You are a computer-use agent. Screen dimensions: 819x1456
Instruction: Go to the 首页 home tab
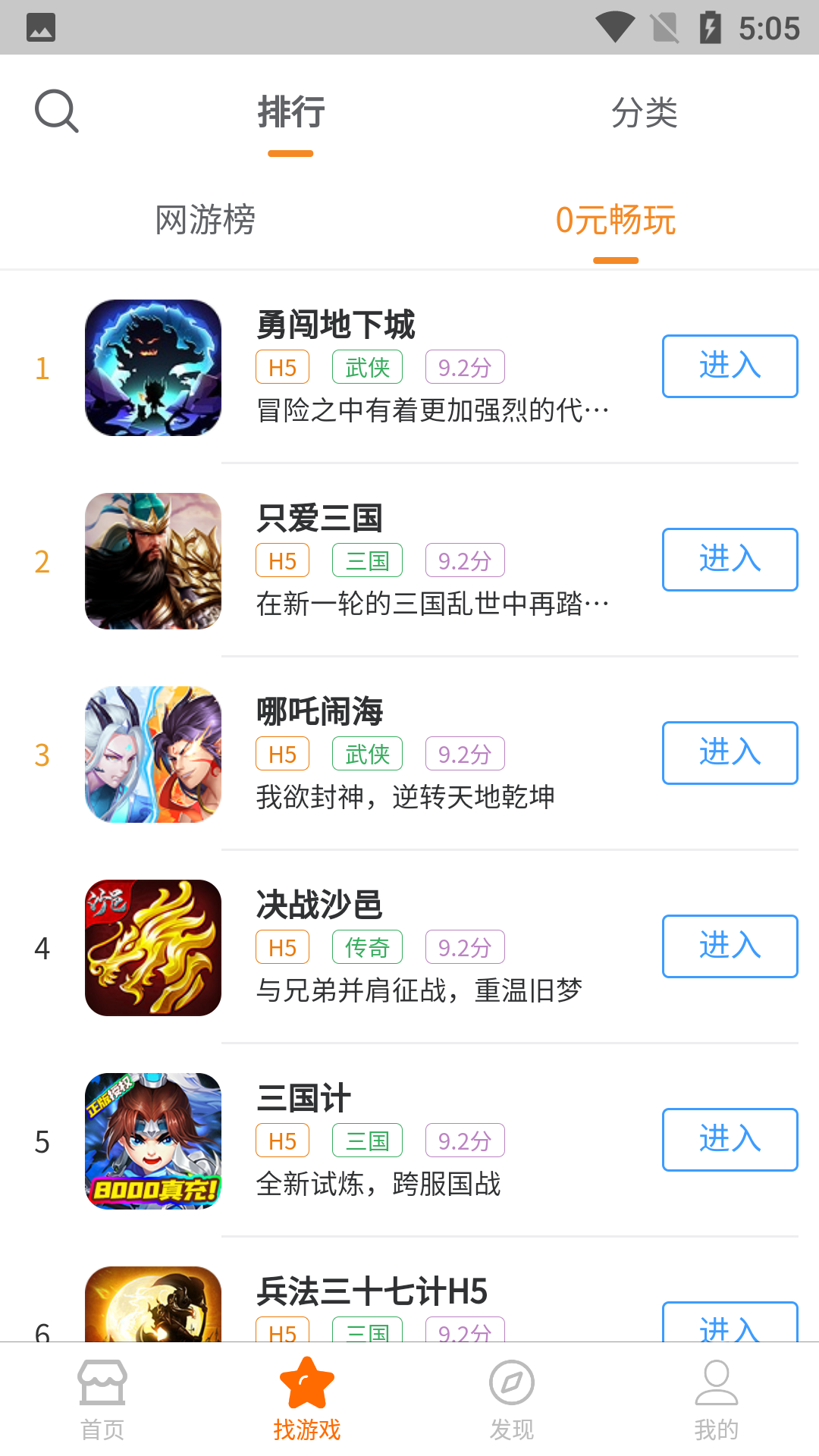(102, 1399)
